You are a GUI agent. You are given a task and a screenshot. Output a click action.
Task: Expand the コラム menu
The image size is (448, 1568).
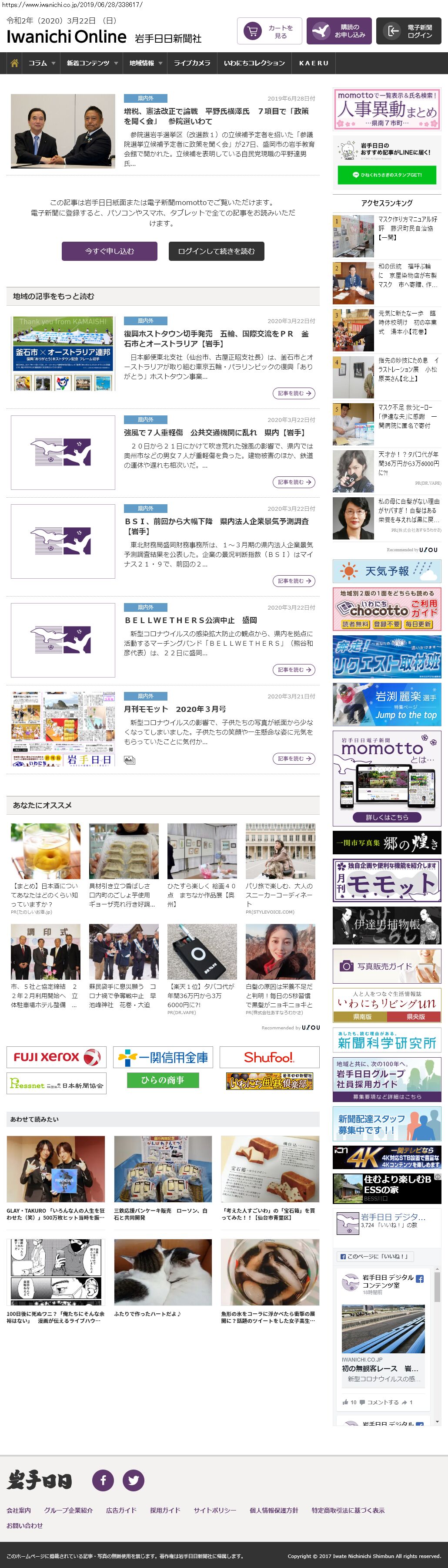pos(41,63)
